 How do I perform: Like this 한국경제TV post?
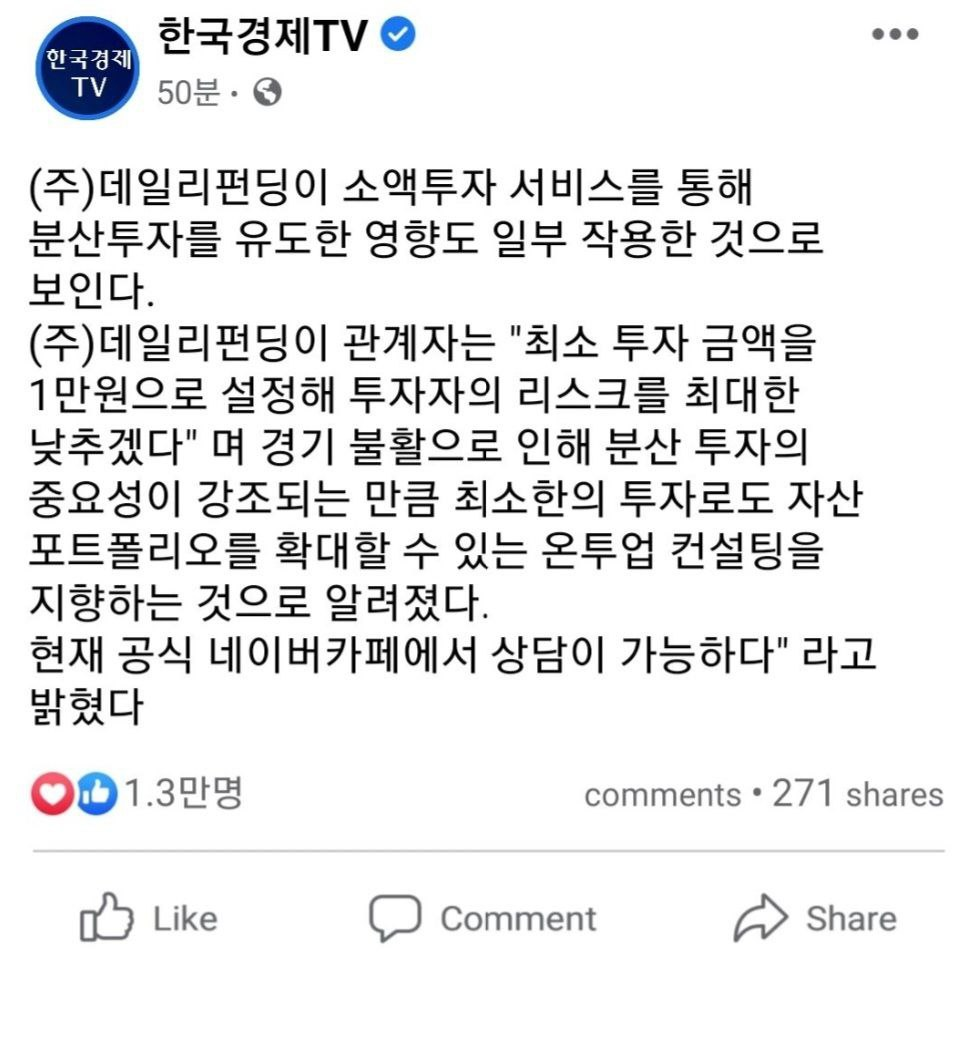(148, 918)
